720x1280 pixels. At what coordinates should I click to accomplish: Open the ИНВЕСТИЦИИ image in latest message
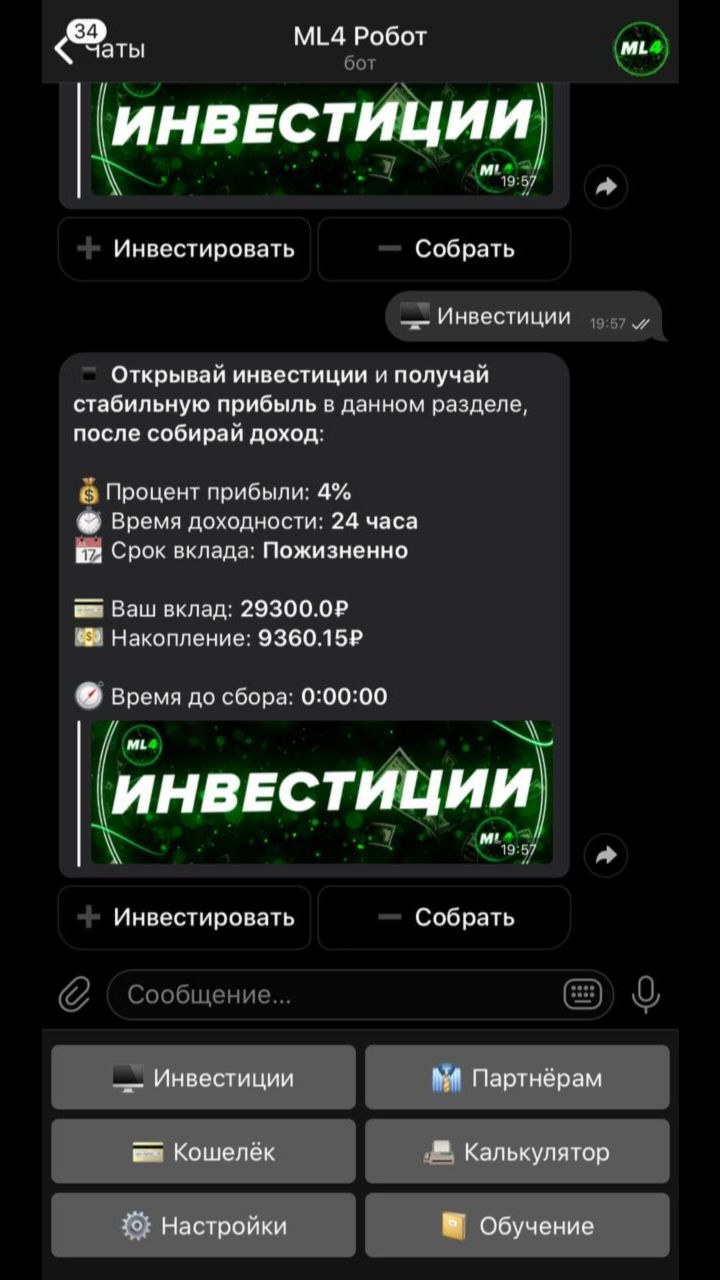322,792
